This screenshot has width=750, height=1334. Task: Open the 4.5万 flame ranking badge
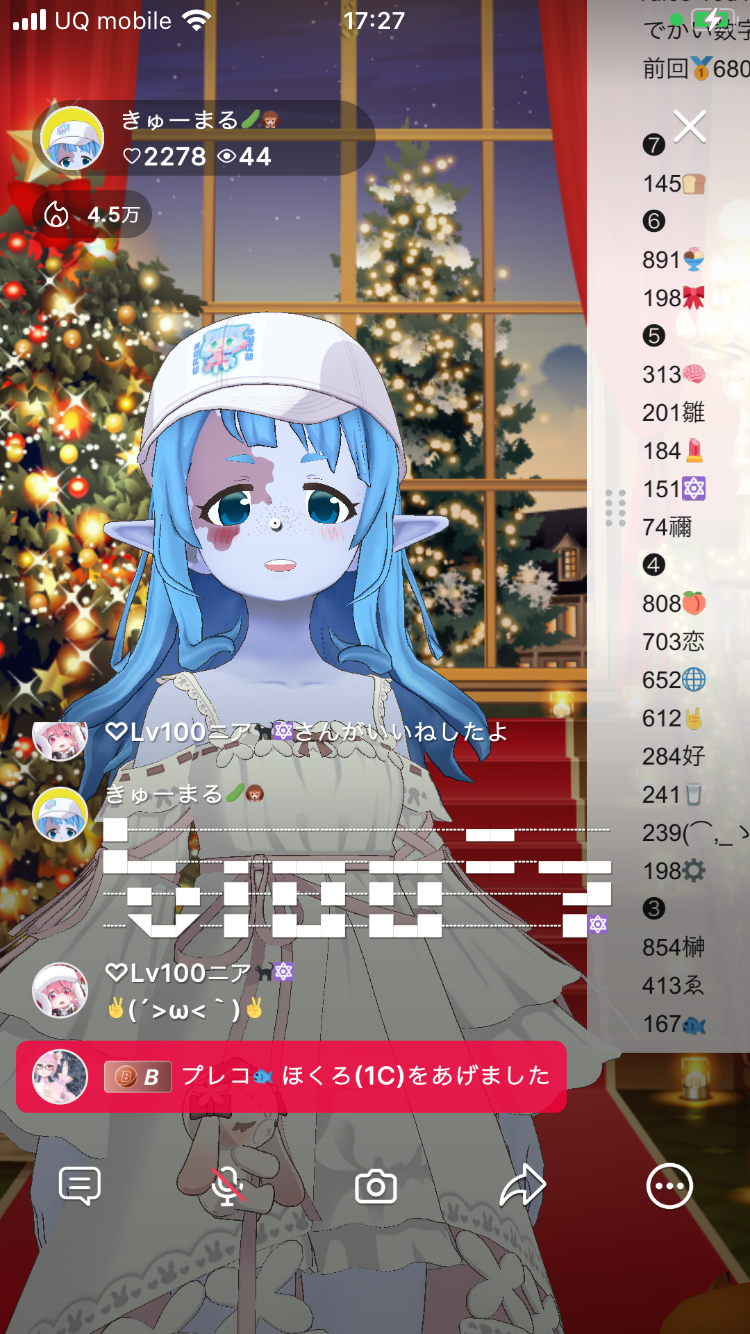[92, 214]
